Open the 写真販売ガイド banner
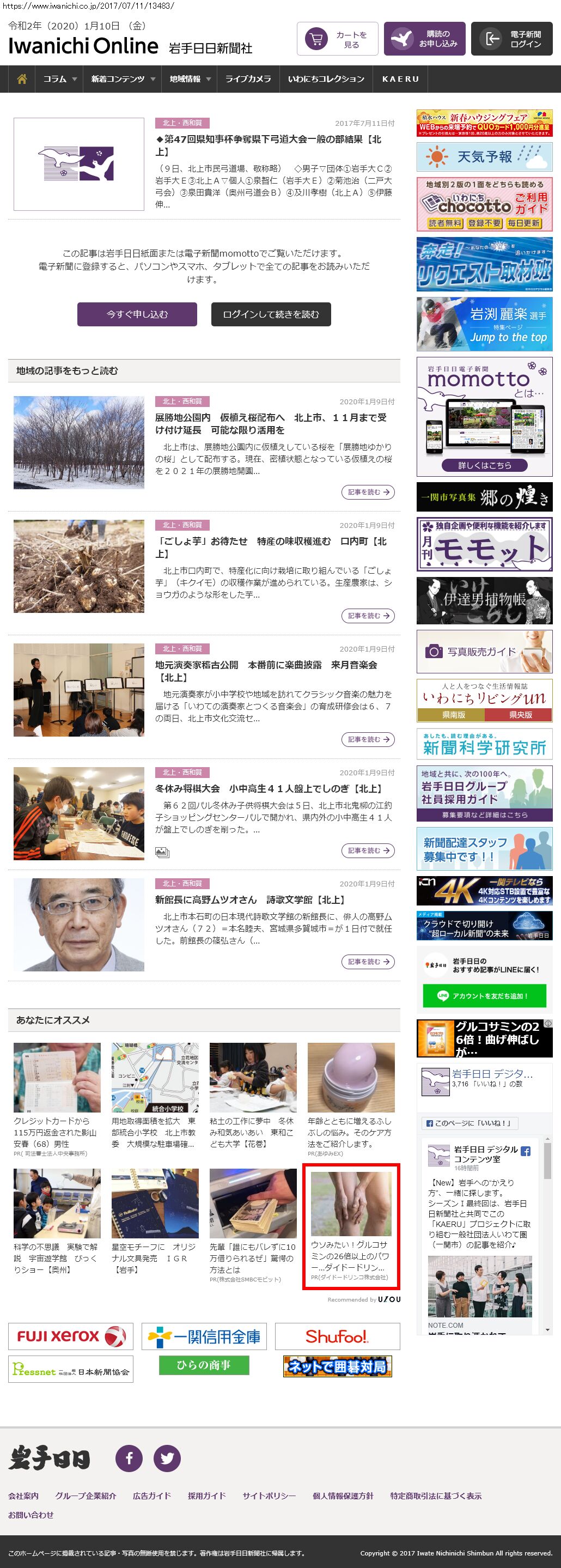The width and height of the screenshot is (561, 1568). (484, 652)
